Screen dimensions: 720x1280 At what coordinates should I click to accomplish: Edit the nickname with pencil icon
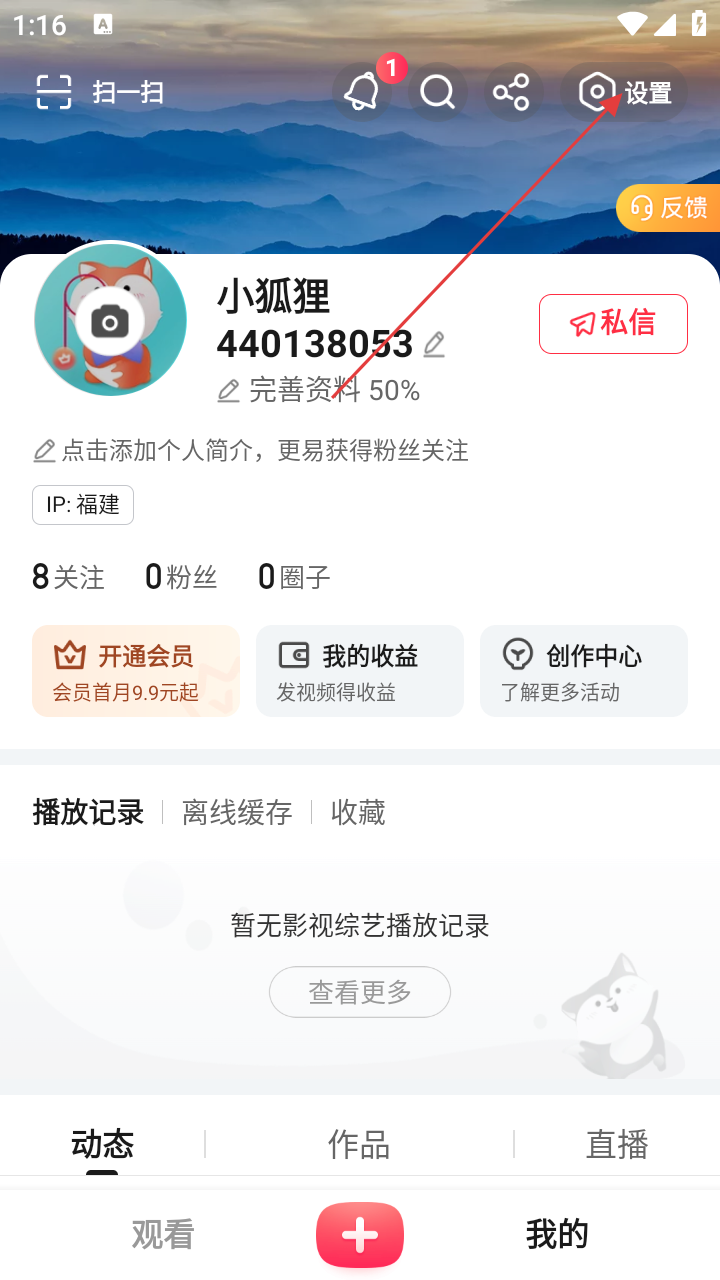point(434,345)
